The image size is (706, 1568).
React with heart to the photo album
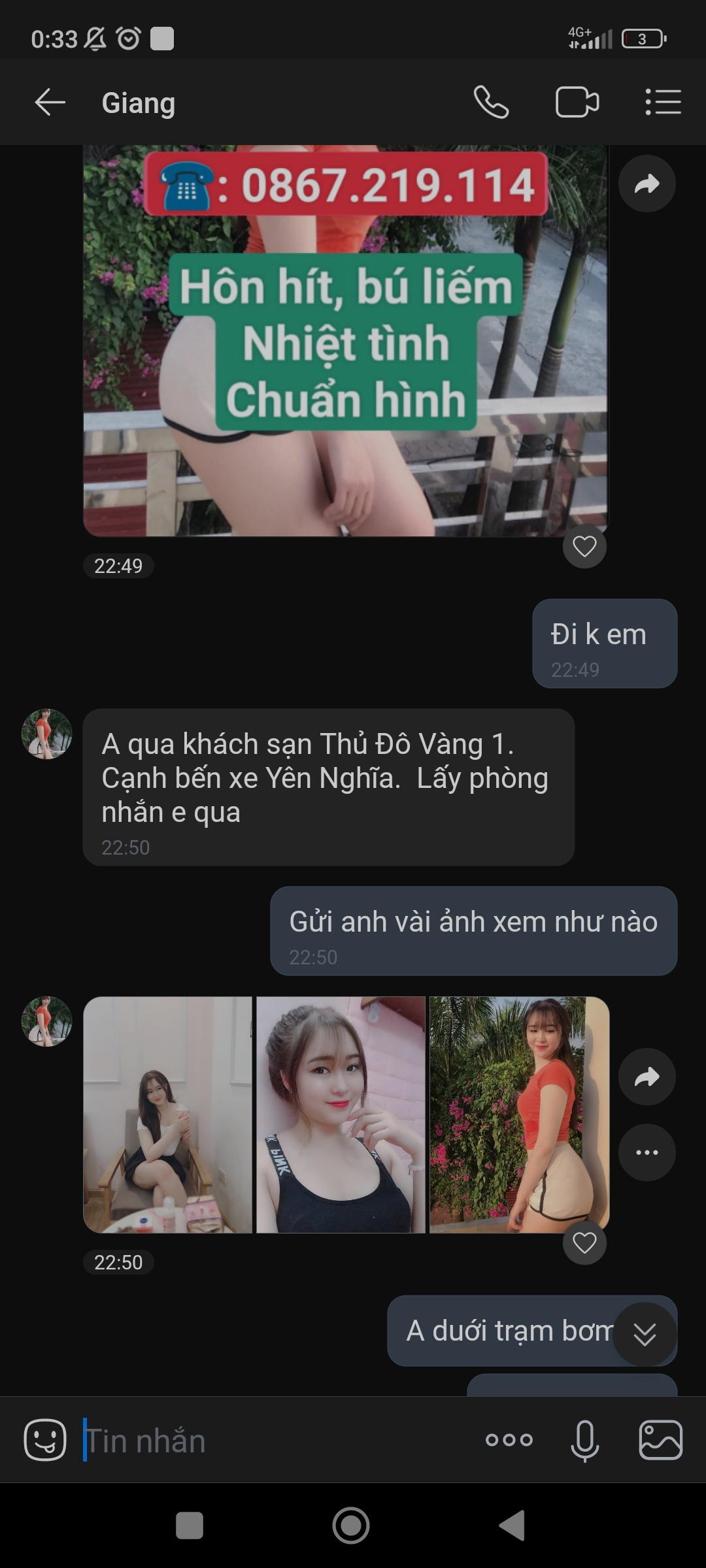584,1243
